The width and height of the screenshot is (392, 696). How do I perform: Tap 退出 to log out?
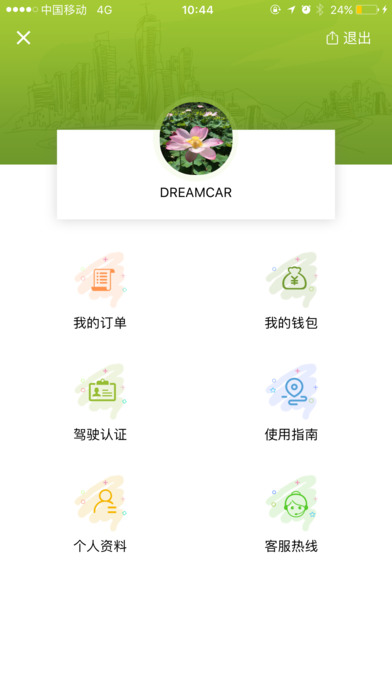(x=348, y=38)
